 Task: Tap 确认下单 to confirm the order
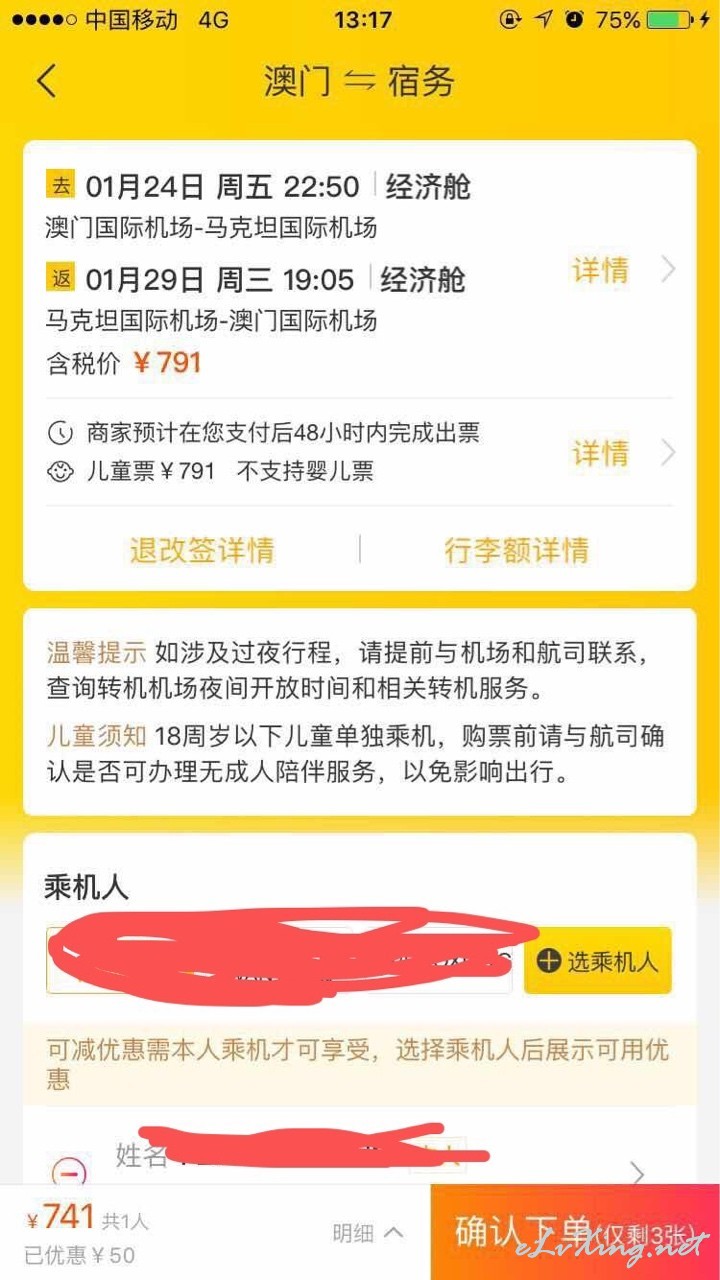(x=575, y=1232)
